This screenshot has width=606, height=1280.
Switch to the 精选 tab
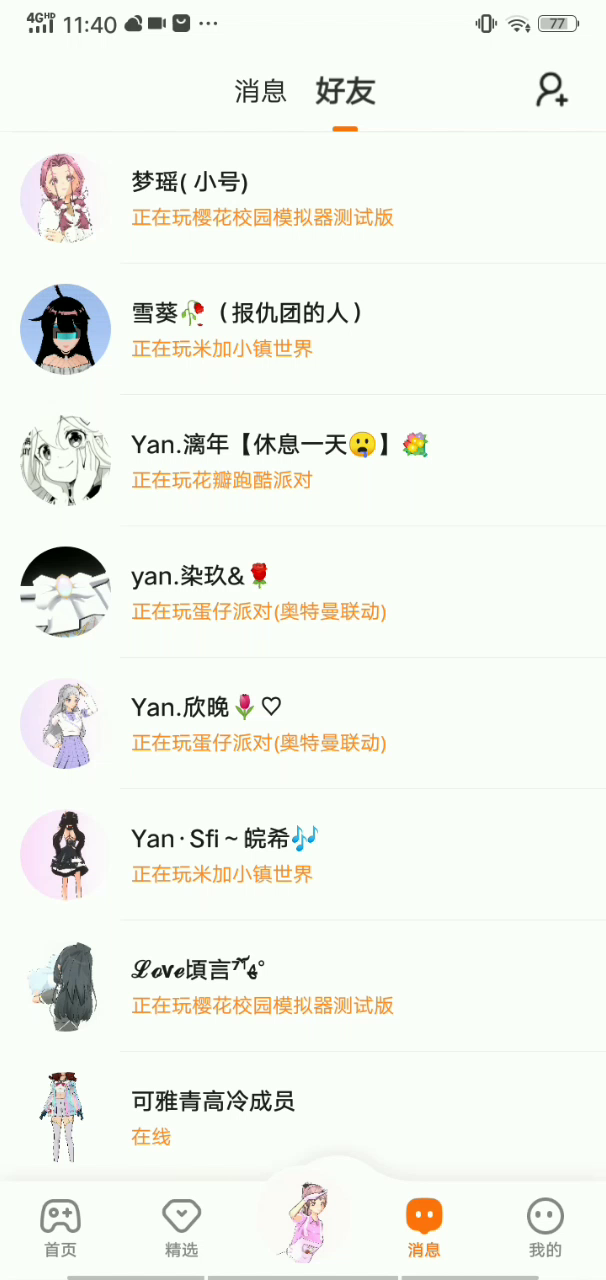(181, 1228)
